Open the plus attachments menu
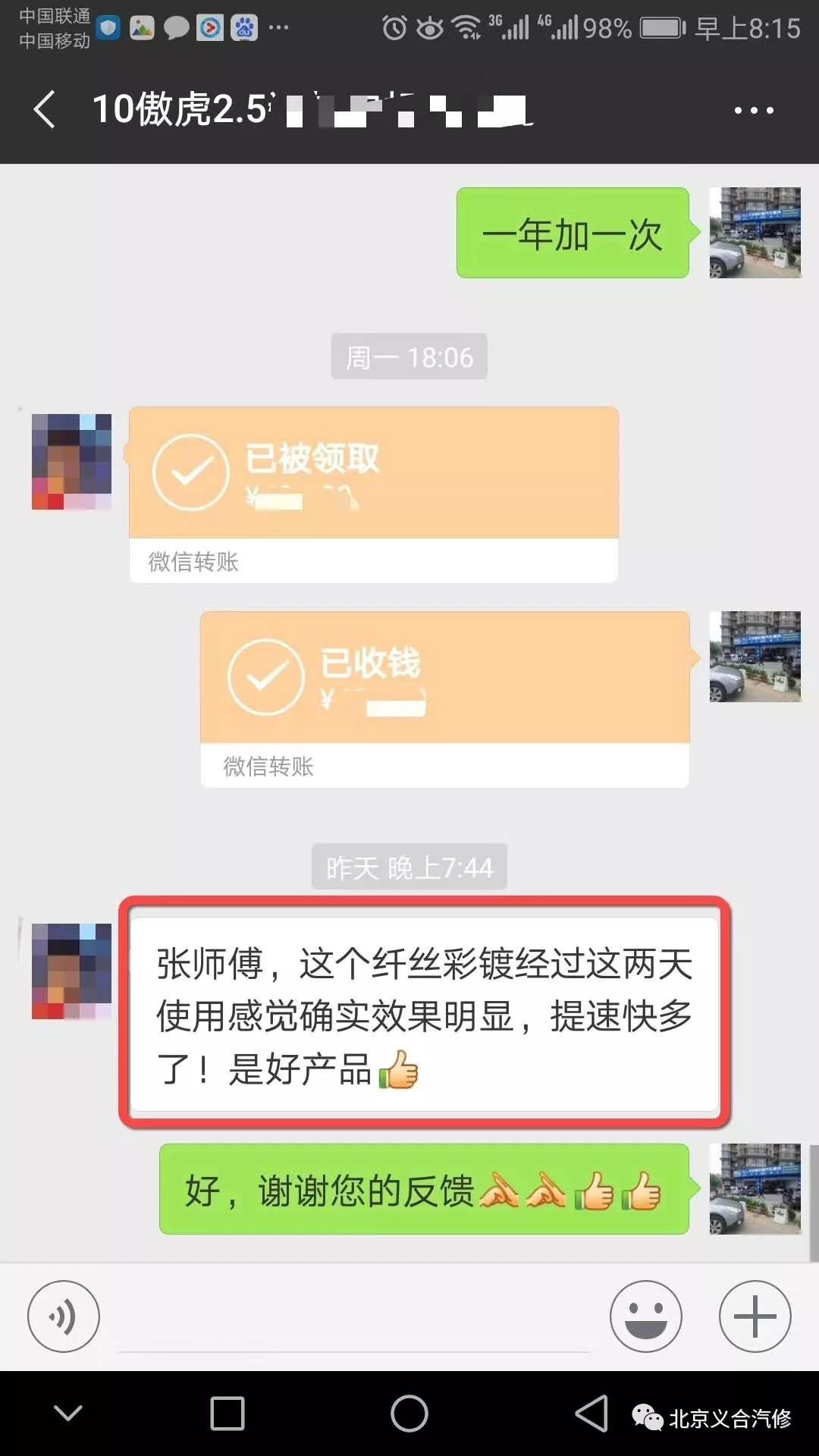819x1456 pixels. pos(755,1316)
